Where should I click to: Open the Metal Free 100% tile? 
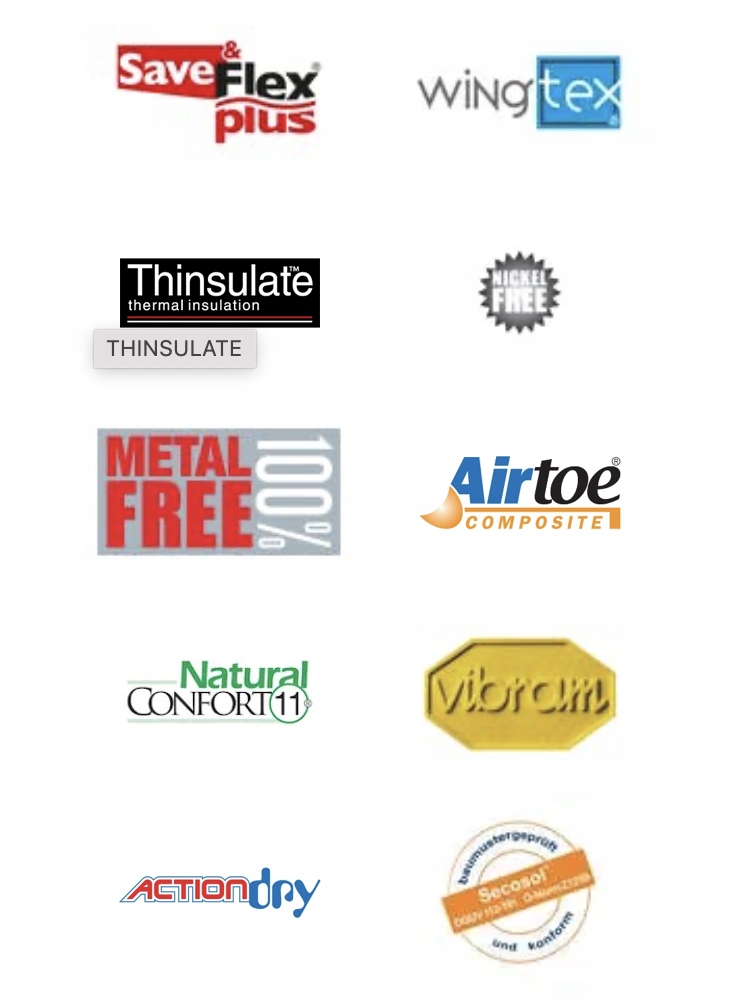[x=219, y=492]
